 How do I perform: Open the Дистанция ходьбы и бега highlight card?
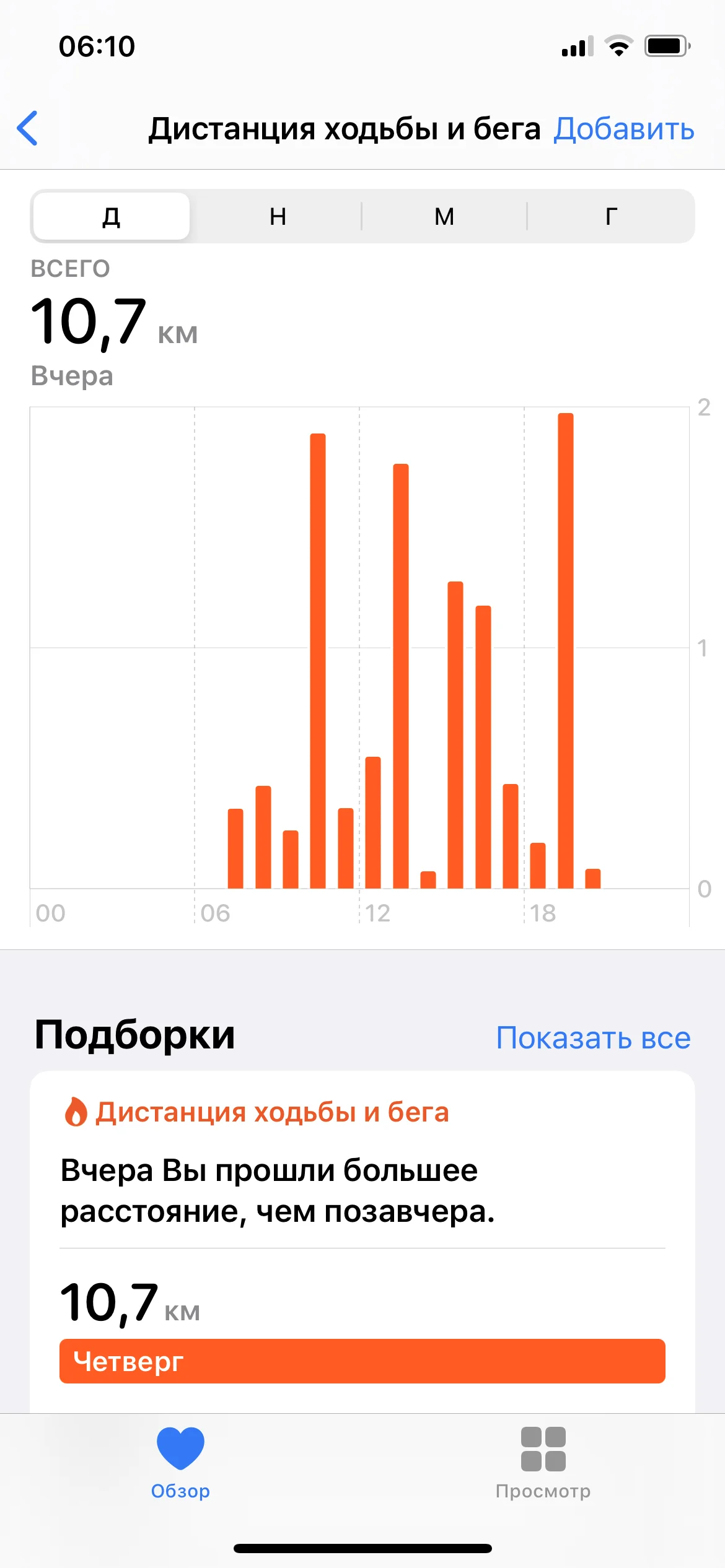coord(362,1232)
